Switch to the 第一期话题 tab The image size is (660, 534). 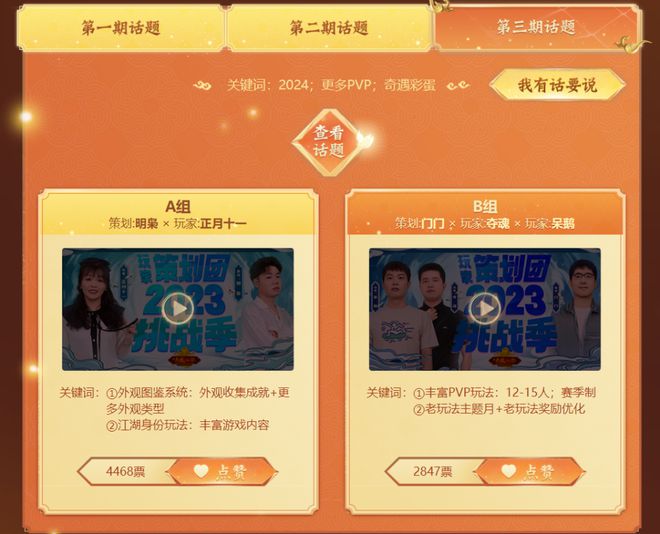pos(122,28)
